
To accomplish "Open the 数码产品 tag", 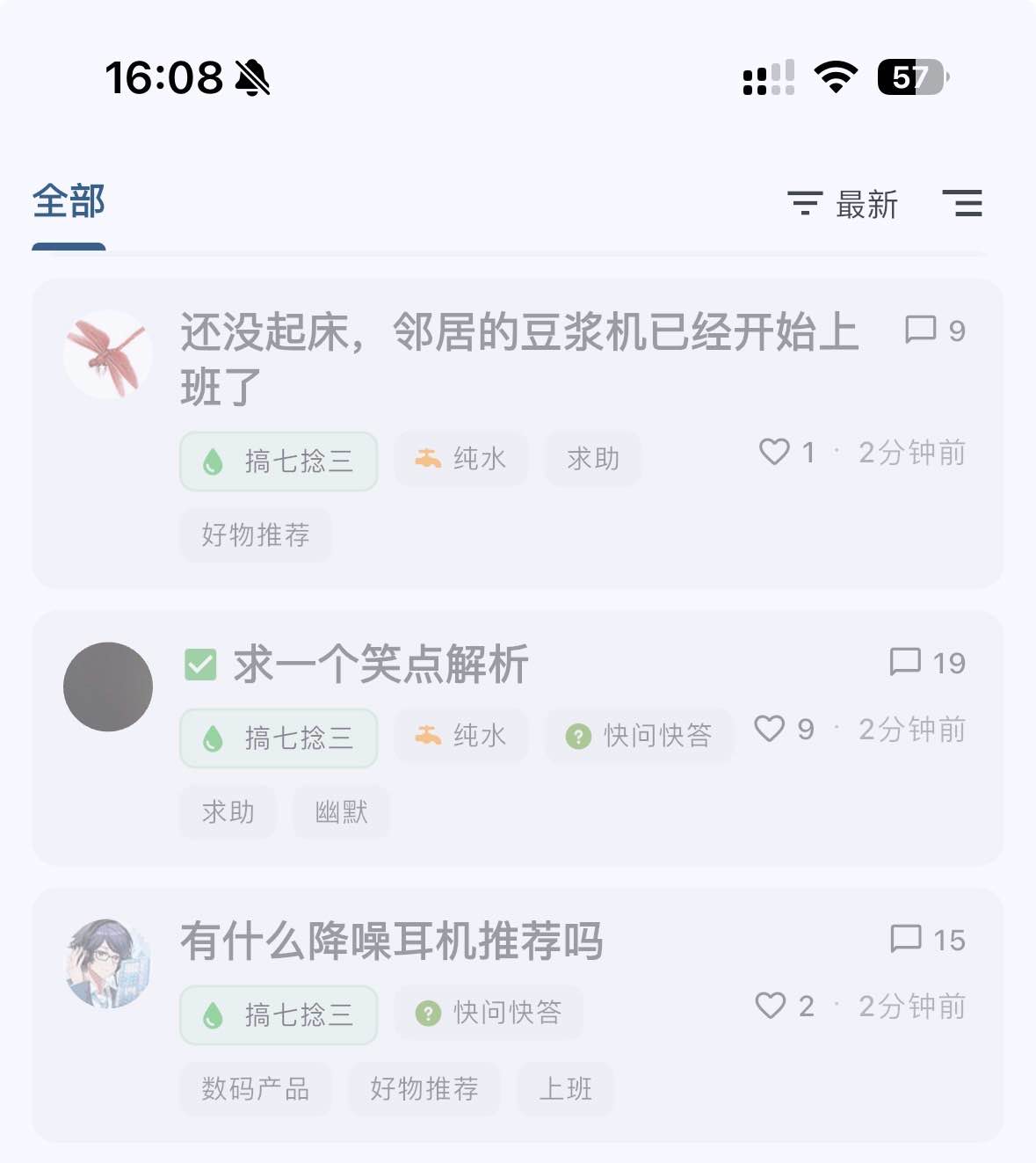I will pyautogui.click(x=256, y=1088).
